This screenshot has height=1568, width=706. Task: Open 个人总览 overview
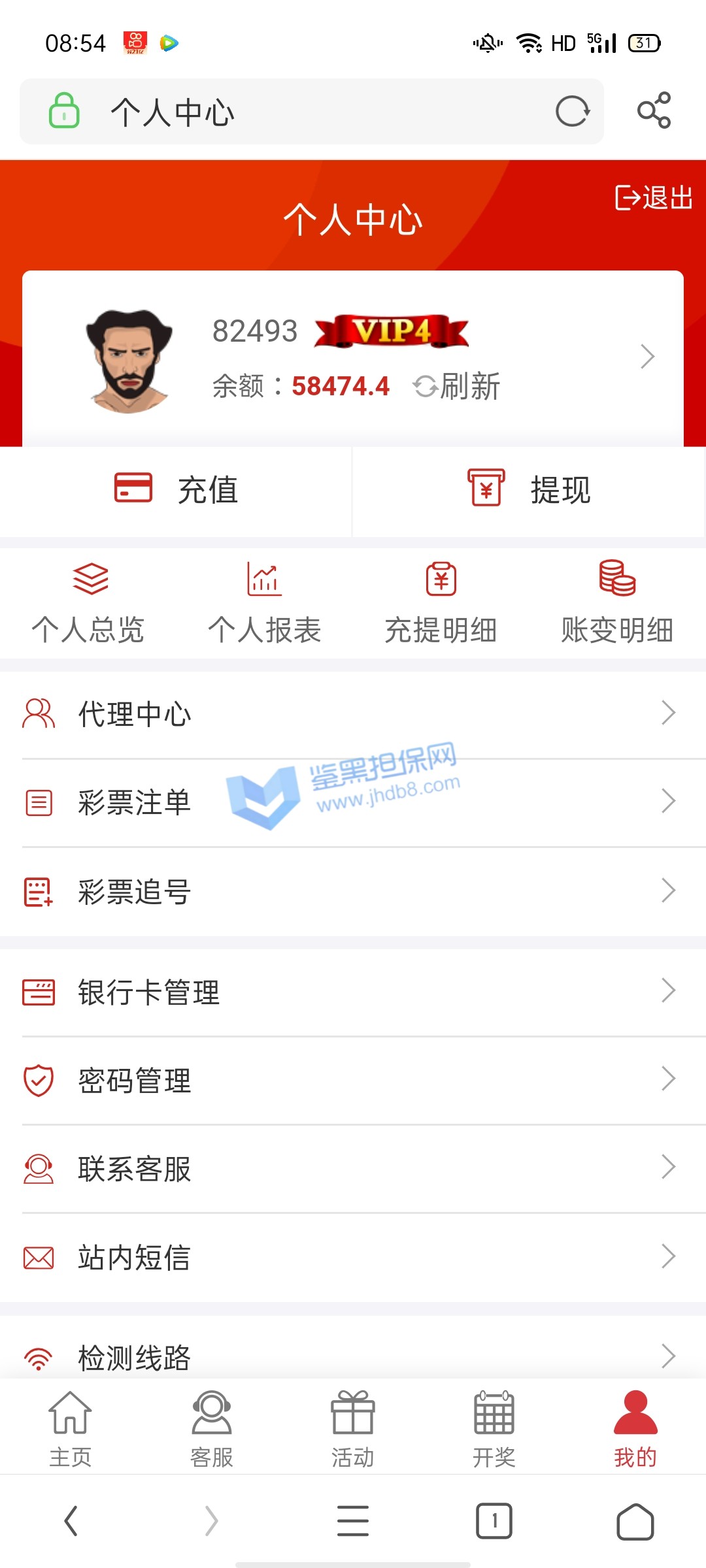click(88, 602)
